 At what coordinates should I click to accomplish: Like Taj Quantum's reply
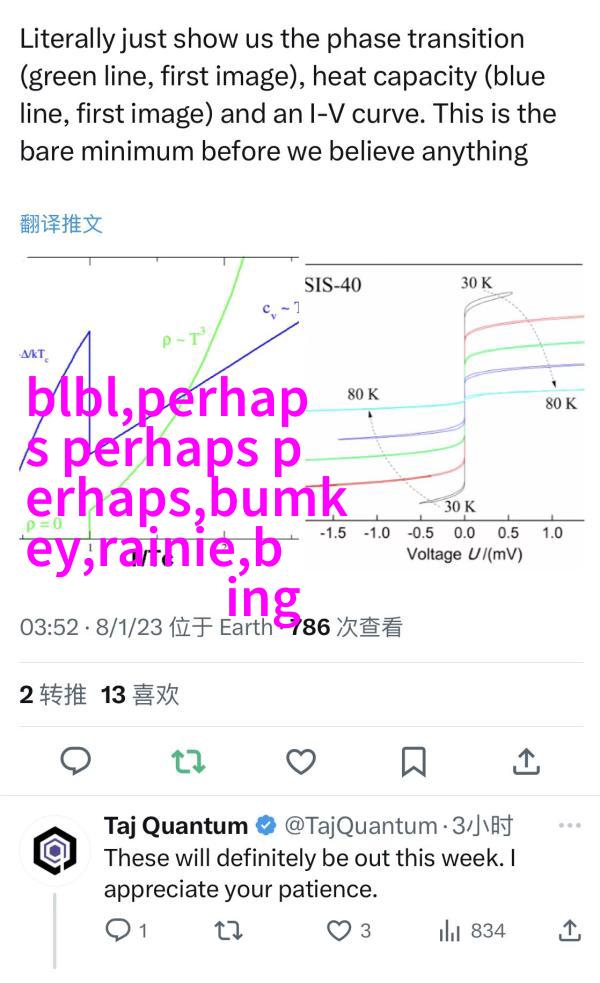pos(340,931)
